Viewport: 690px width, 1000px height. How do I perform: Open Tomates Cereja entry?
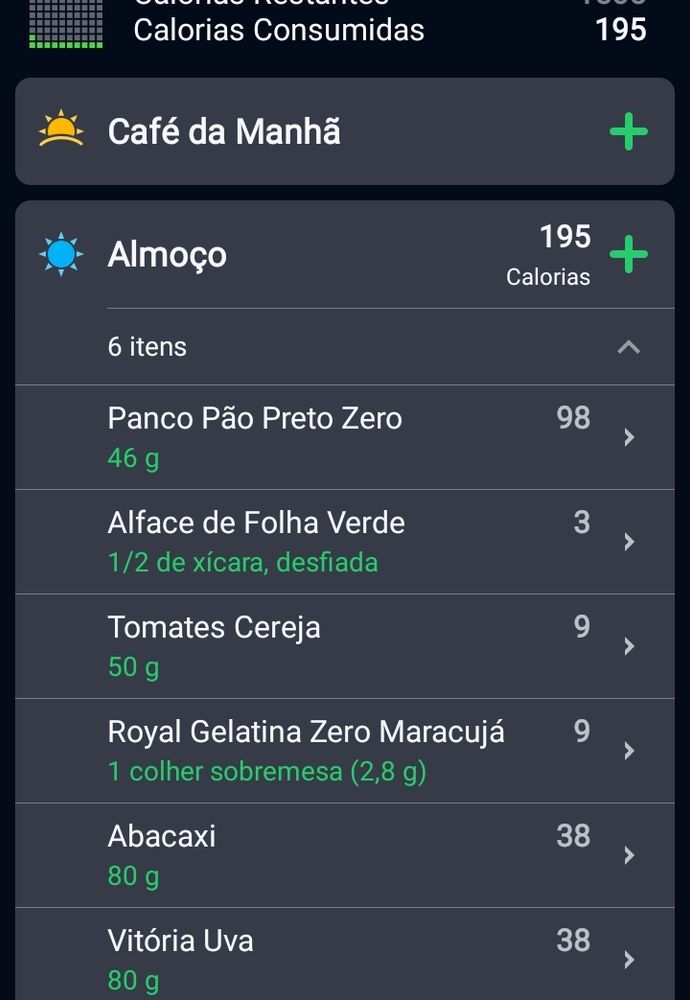345,646
